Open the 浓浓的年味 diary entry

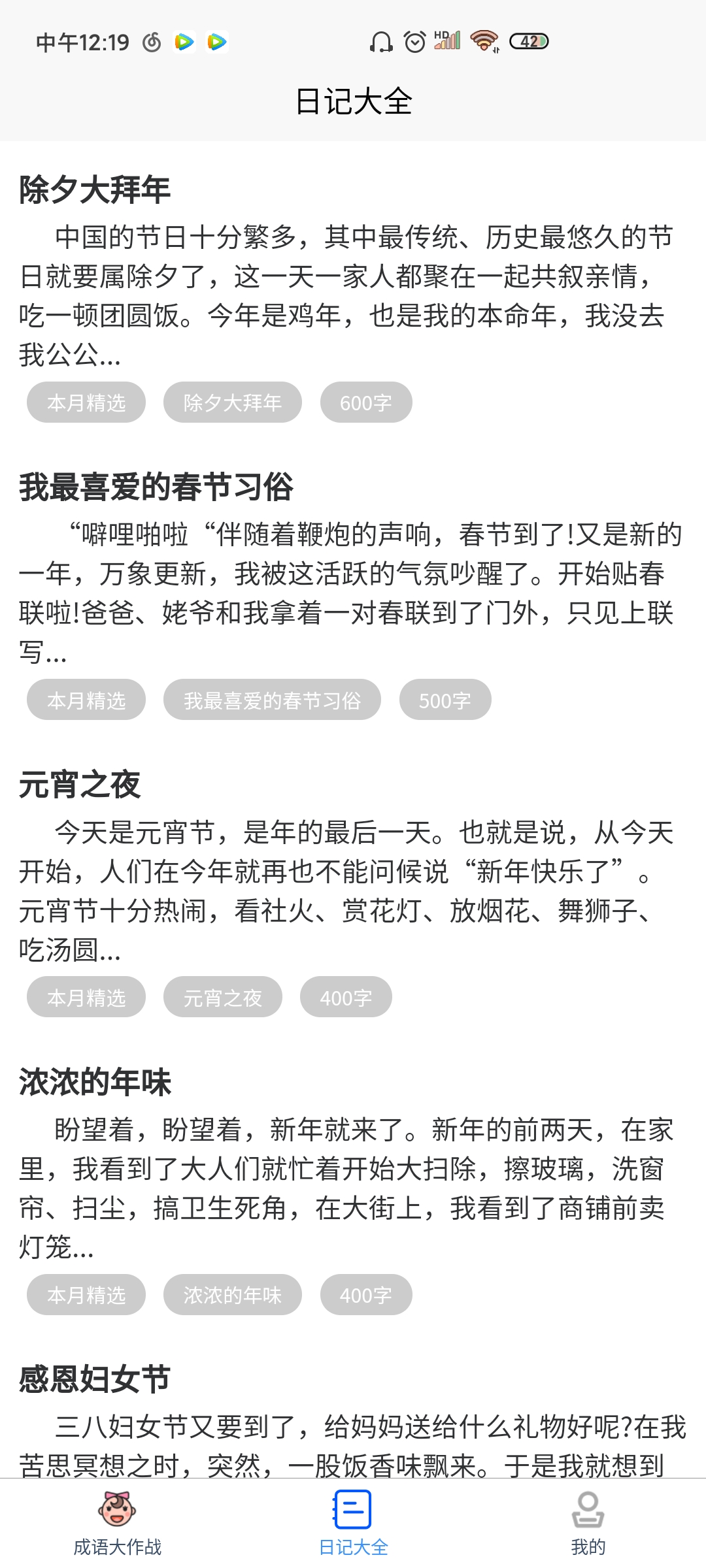[x=95, y=1082]
